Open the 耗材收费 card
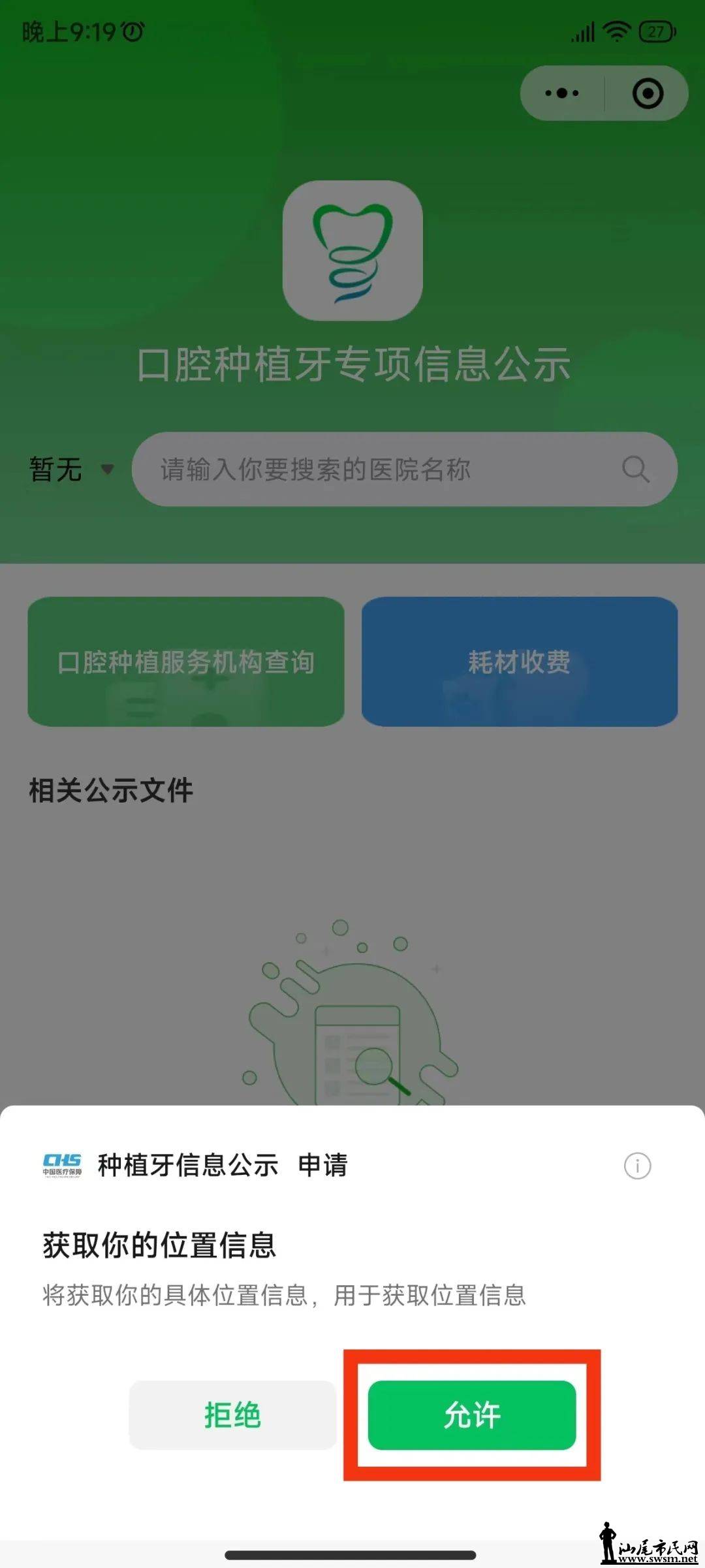 click(520, 662)
